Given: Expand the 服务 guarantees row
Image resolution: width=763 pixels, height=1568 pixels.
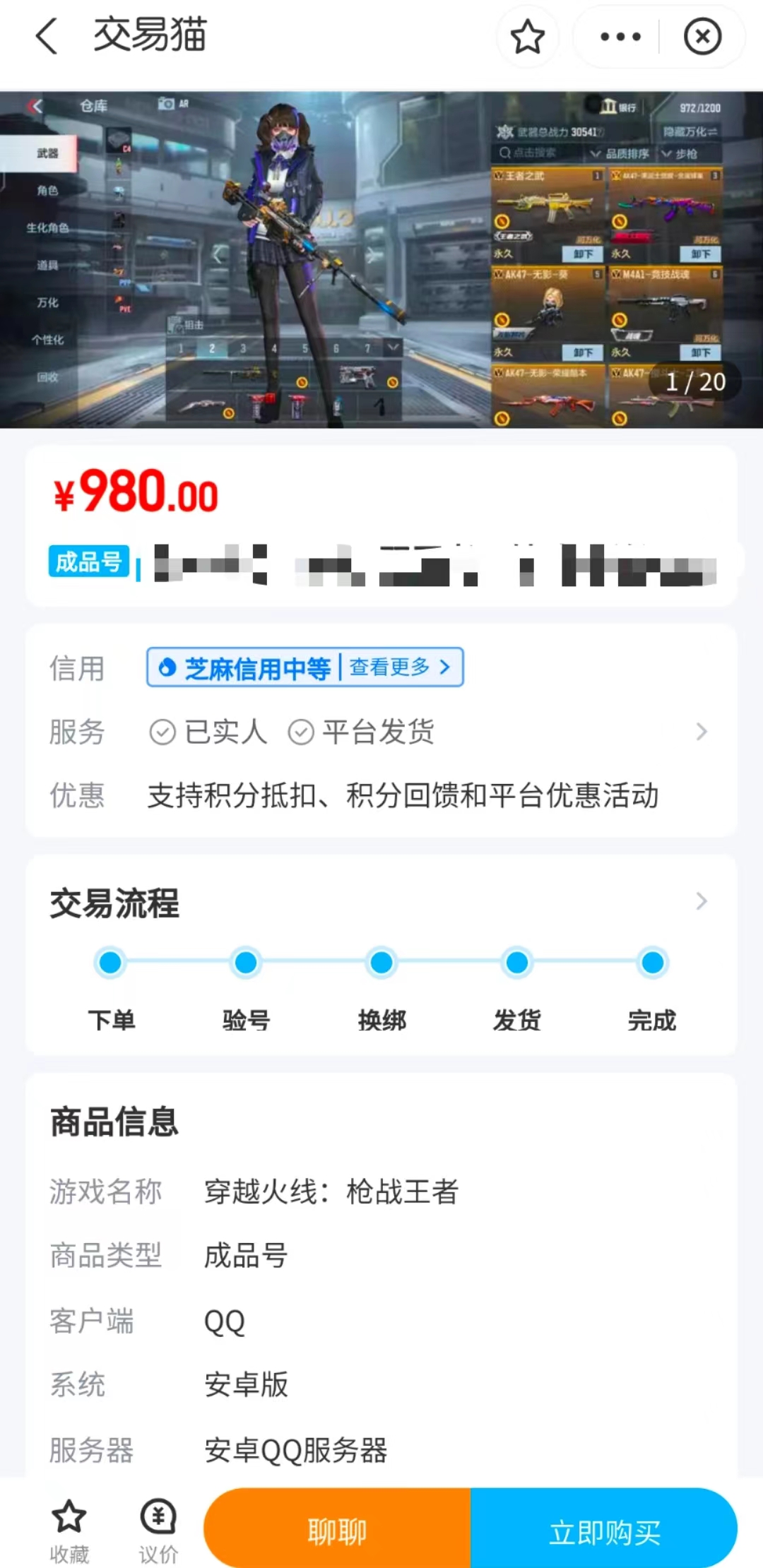Looking at the screenshot, I should tap(701, 732).
